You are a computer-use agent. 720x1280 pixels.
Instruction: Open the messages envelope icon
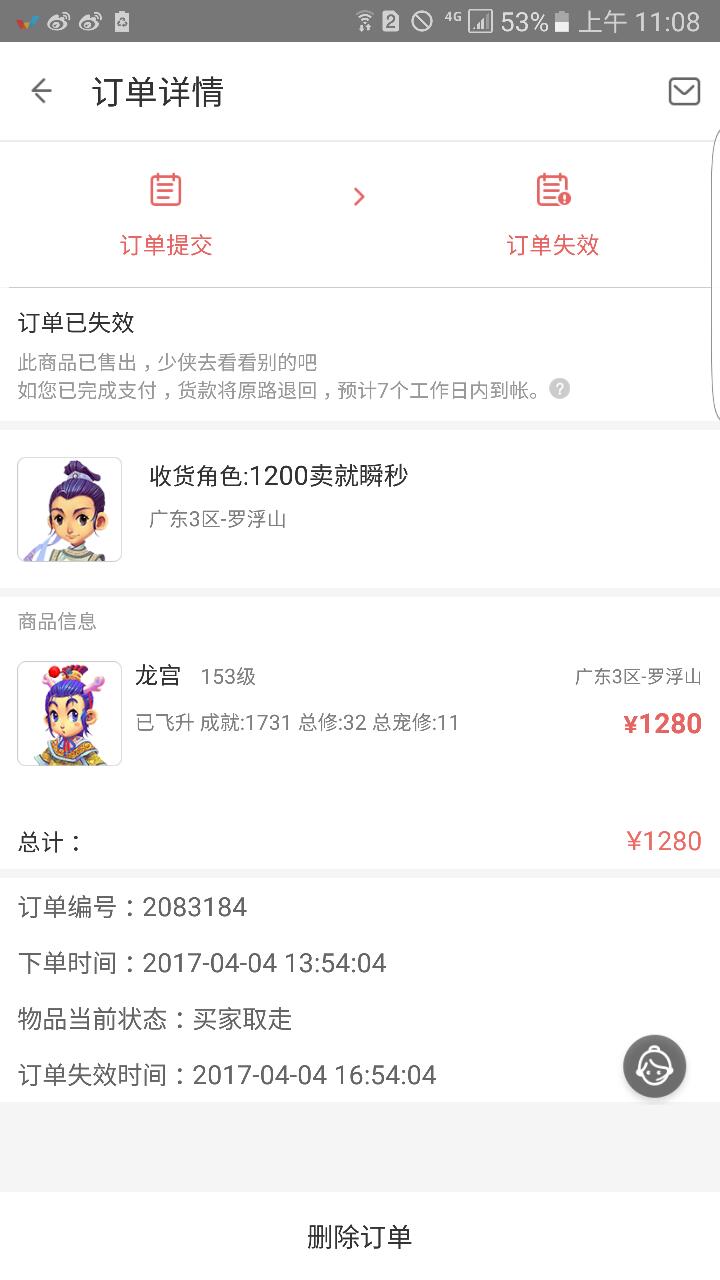(x=684, y=92)
